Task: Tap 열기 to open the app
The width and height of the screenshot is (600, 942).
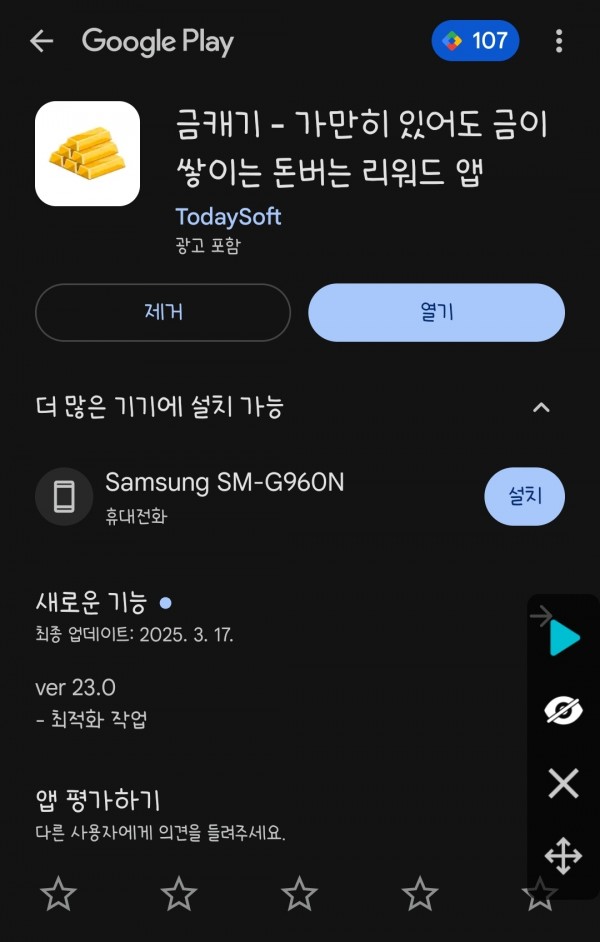Action: 436,312
